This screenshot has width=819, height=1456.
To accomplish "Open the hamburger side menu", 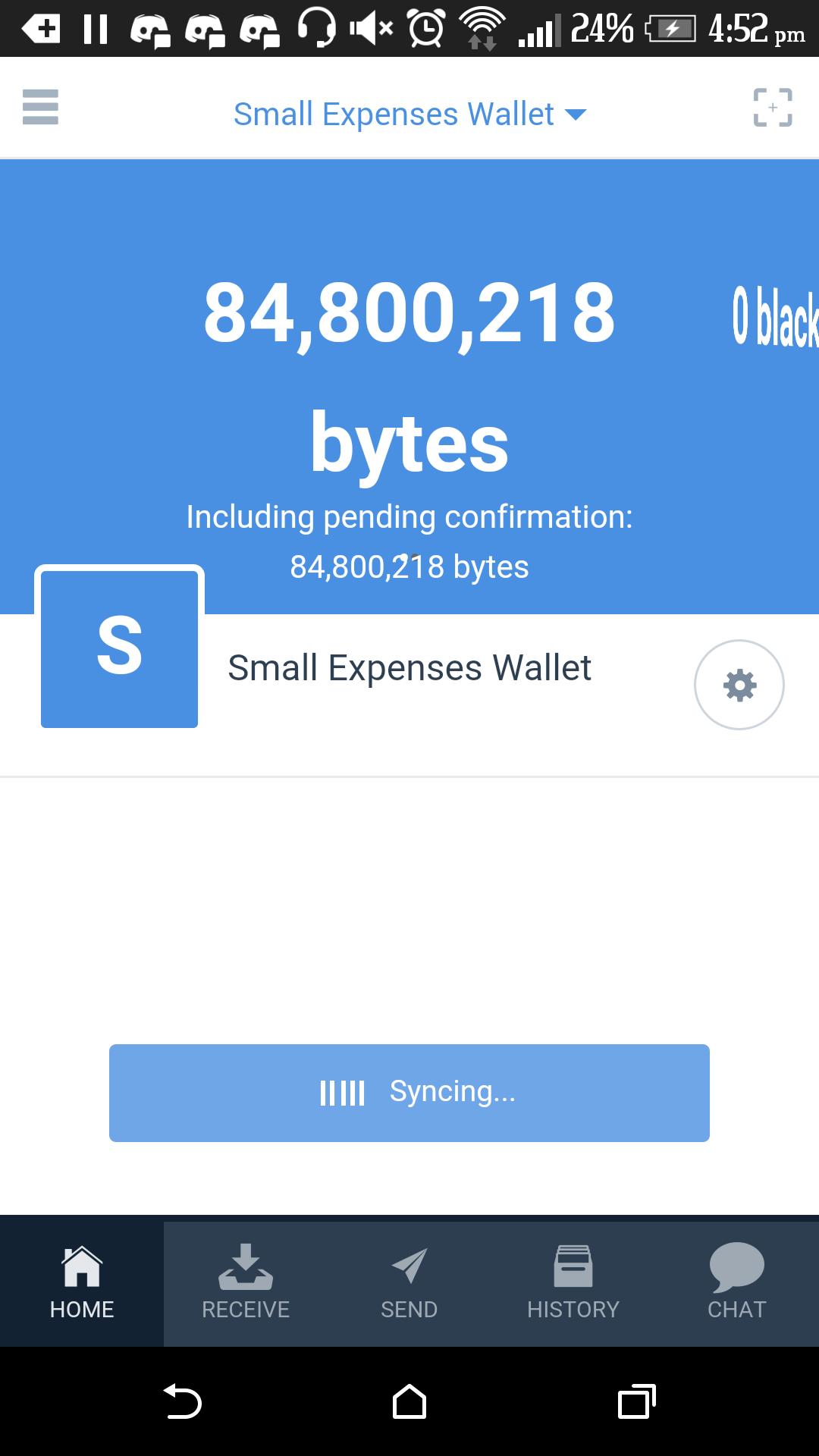I will click(41, 107).
